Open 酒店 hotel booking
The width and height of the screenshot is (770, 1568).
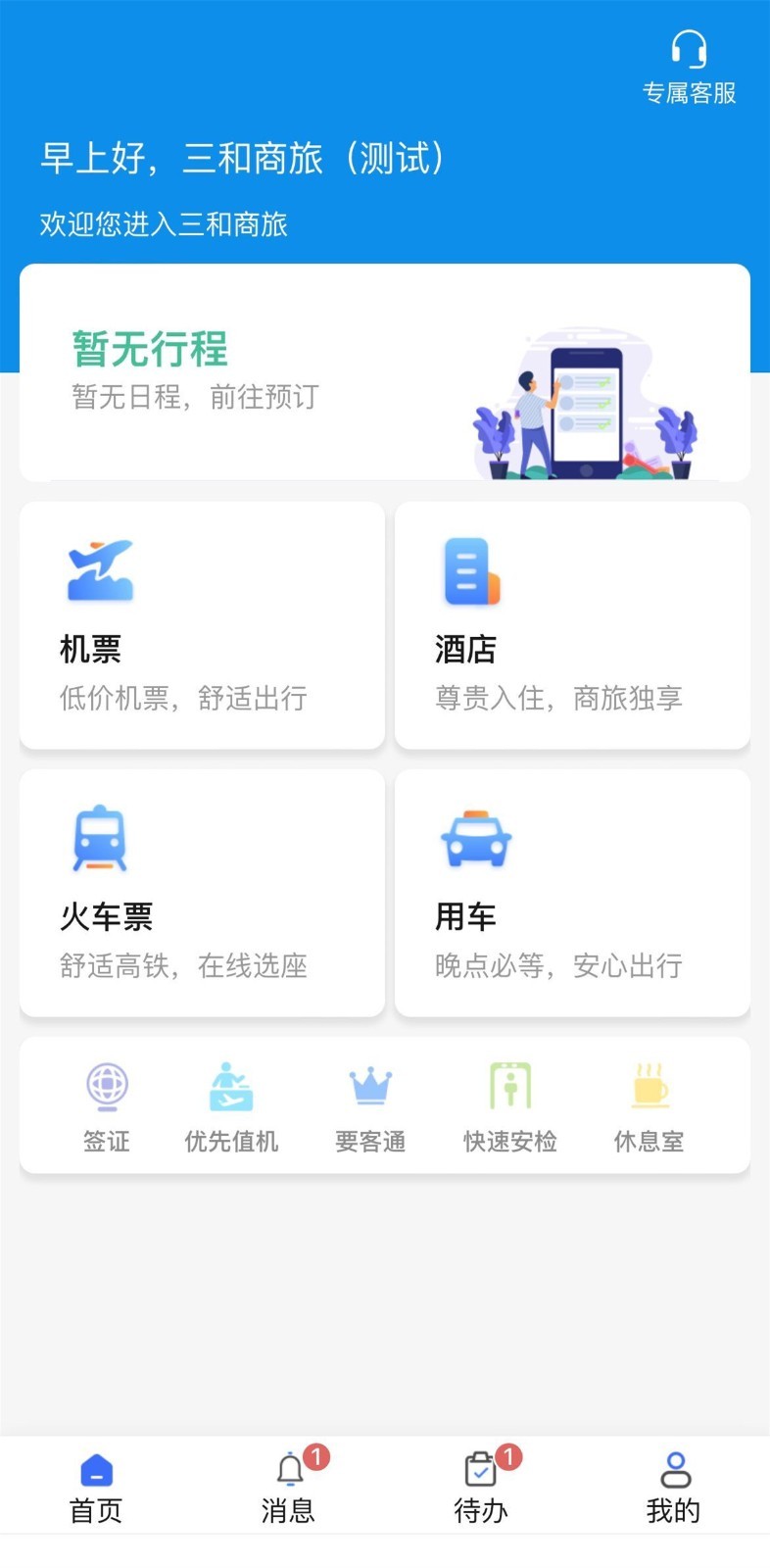pos(572,625)
